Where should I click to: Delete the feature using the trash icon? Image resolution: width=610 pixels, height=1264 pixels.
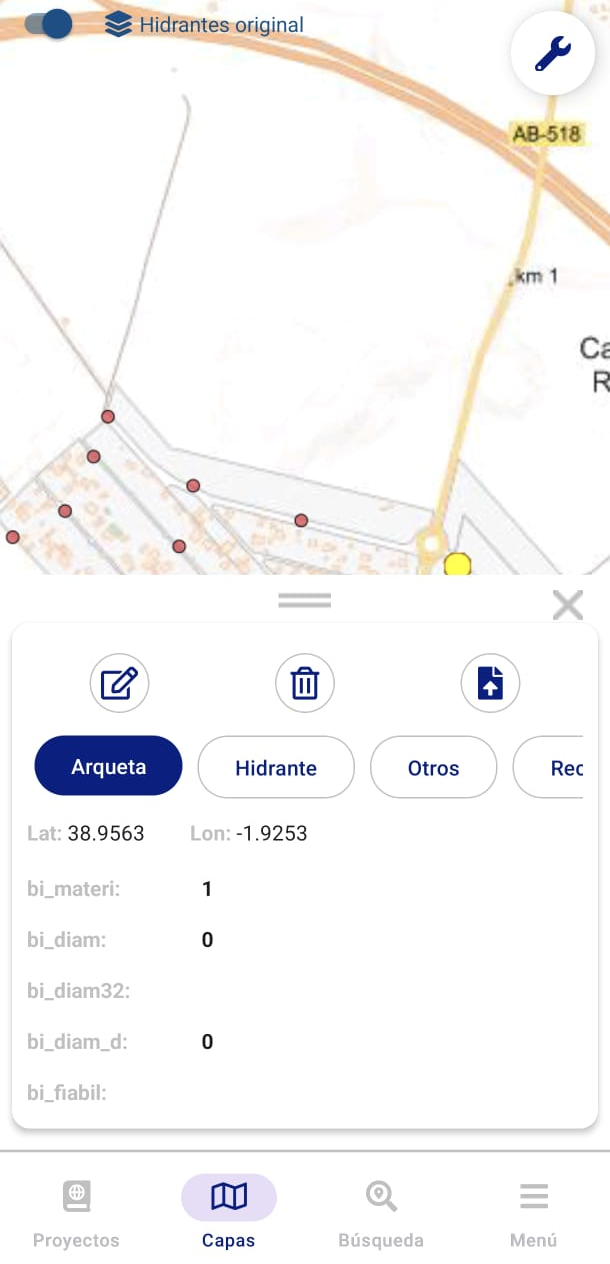(x=305, y=684)
